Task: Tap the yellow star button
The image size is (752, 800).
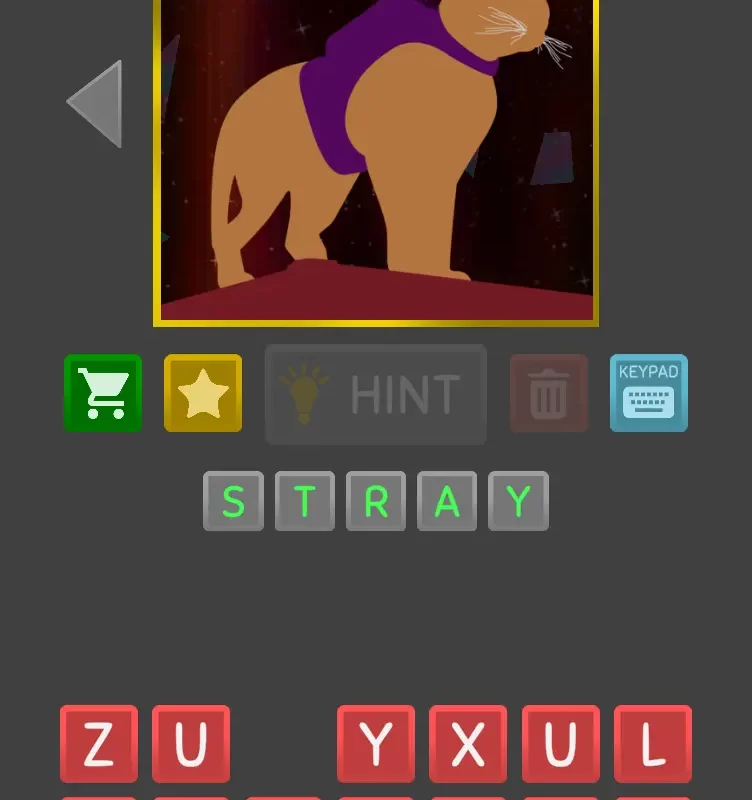Action: 203,393
